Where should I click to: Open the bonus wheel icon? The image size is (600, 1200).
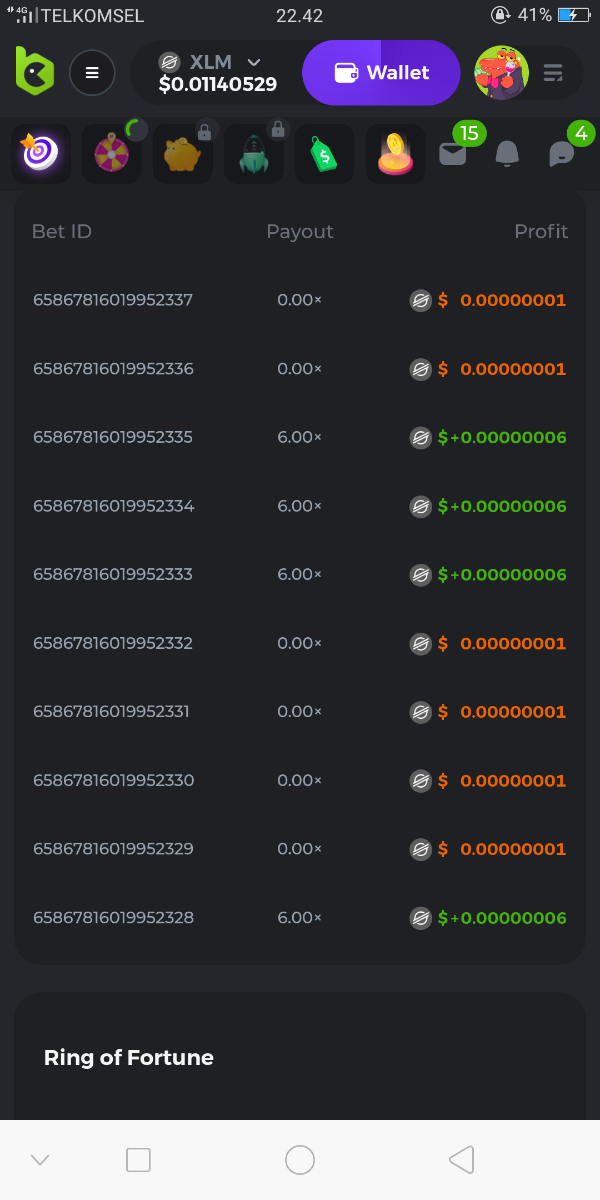[x=111, y=154]
